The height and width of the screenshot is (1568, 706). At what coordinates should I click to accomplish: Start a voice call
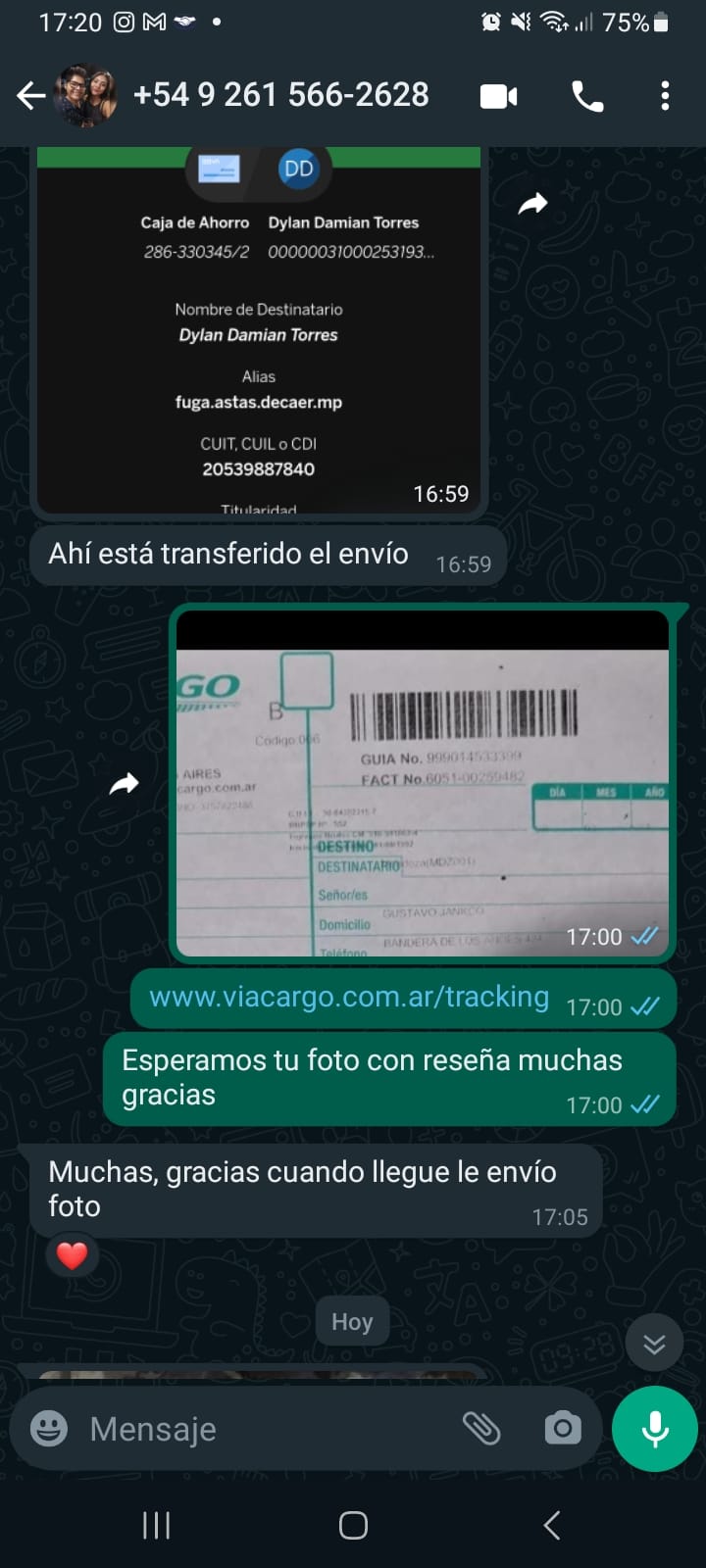coord(587,96)
